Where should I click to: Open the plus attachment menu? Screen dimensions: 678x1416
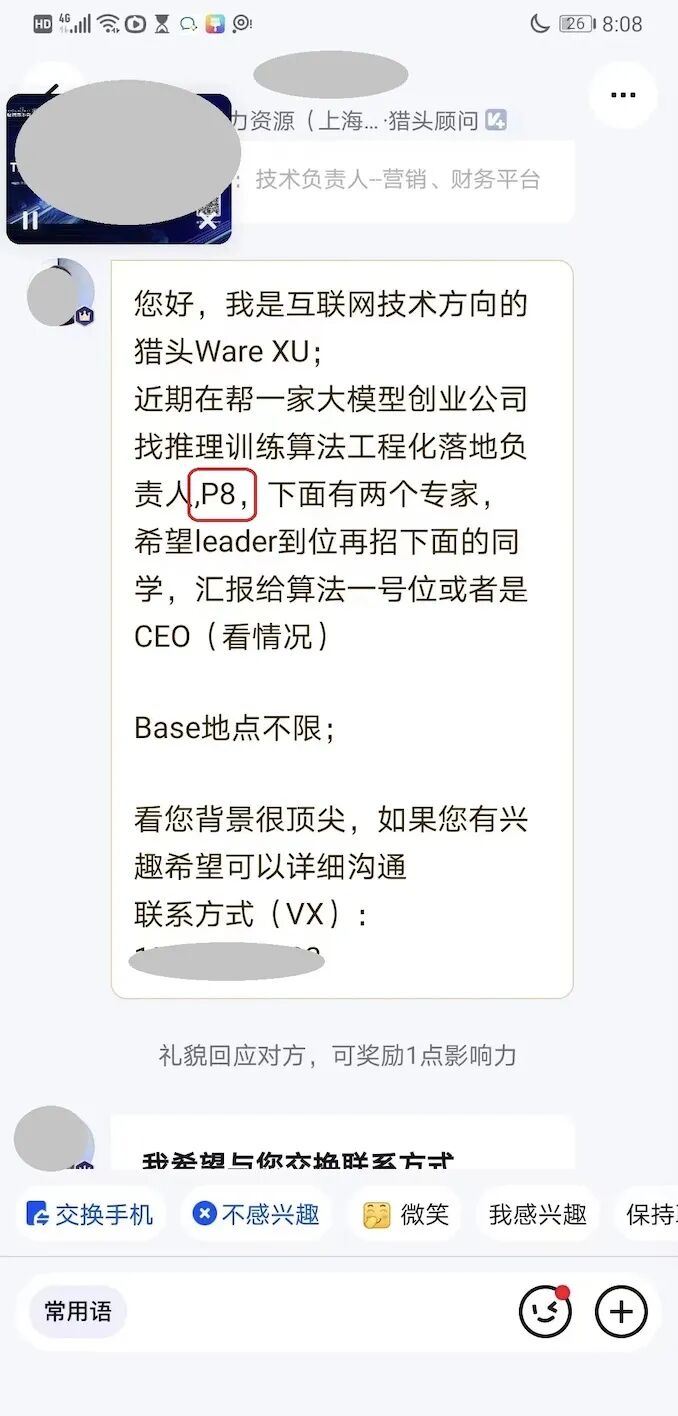(621, 1311)
